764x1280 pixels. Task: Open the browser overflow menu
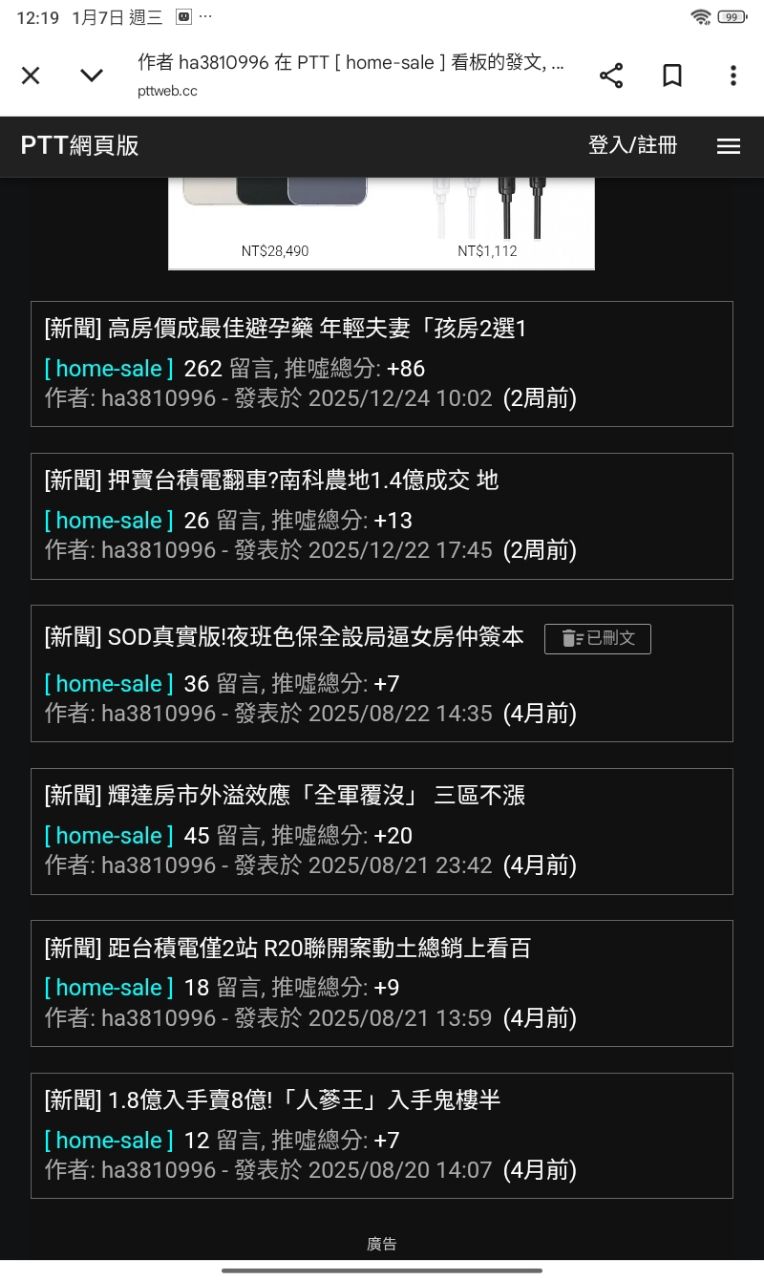click(733, 76)
